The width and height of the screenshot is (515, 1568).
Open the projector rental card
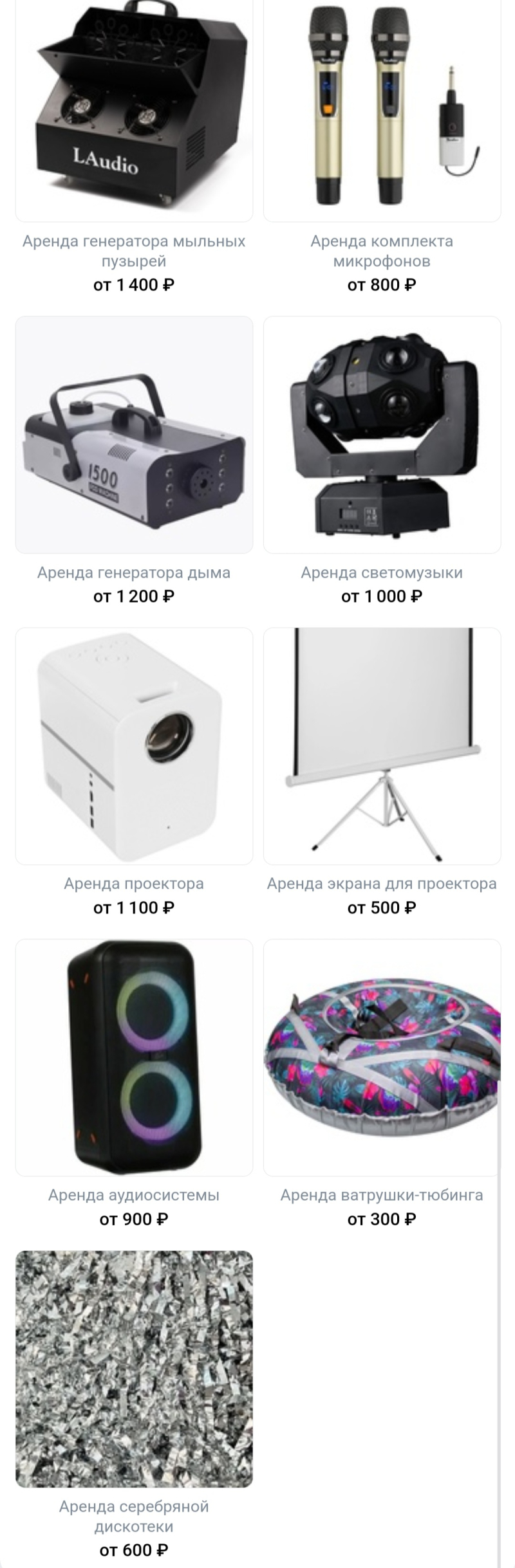click(x=134, y=746)
